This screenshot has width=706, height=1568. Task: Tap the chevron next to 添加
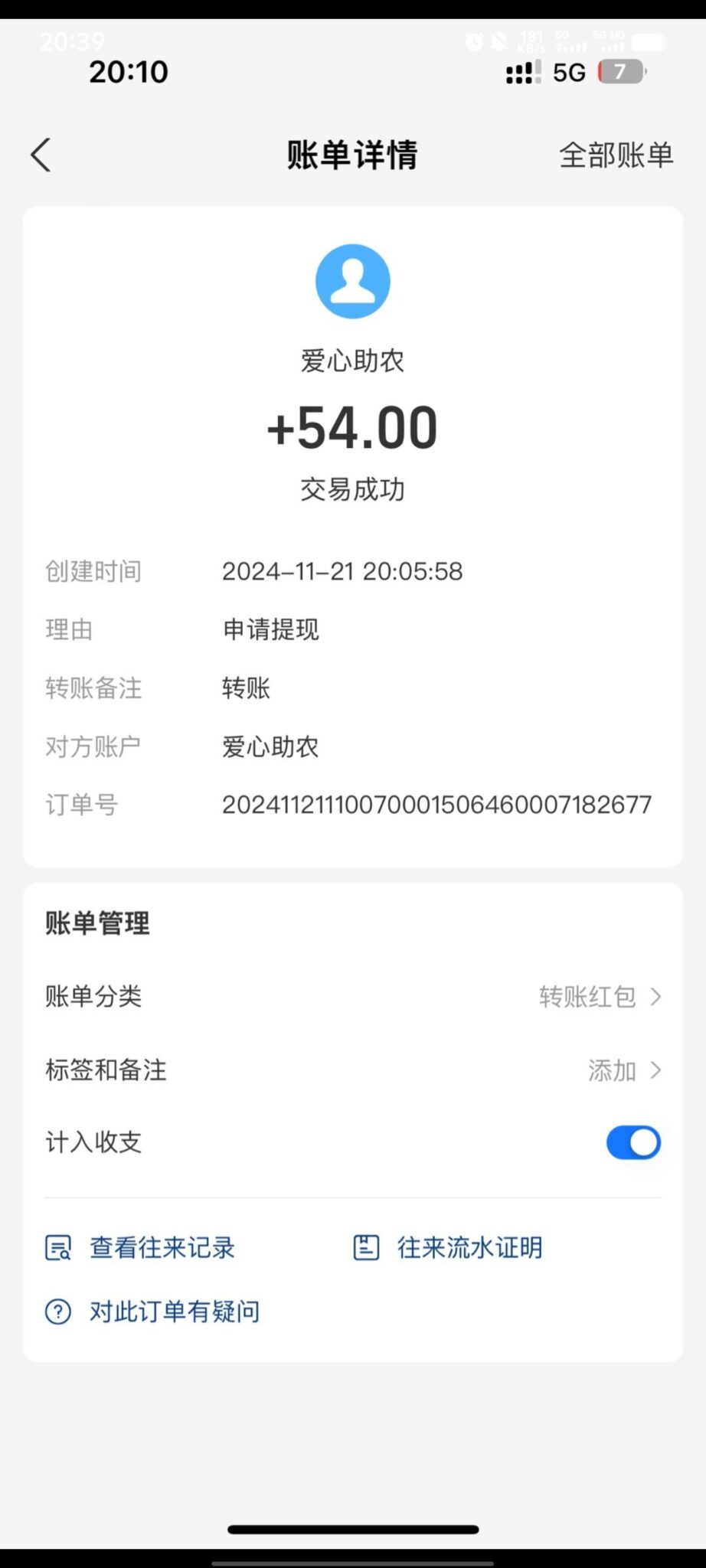click(655, 1070)
